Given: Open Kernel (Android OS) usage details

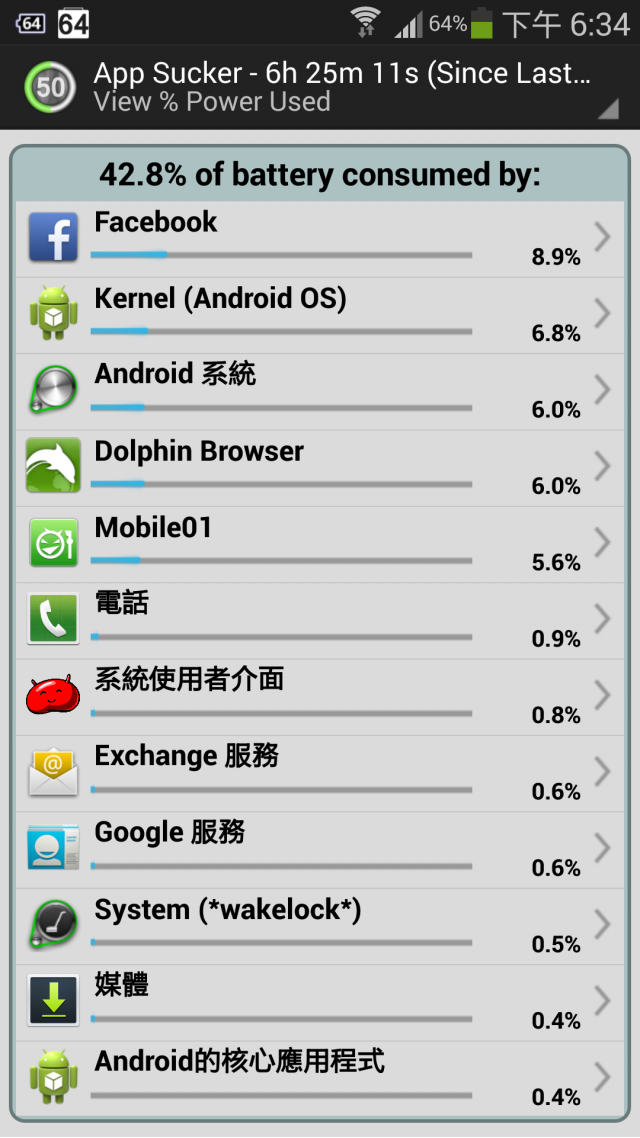Looking at the screenshot, I should pos(320,315).
